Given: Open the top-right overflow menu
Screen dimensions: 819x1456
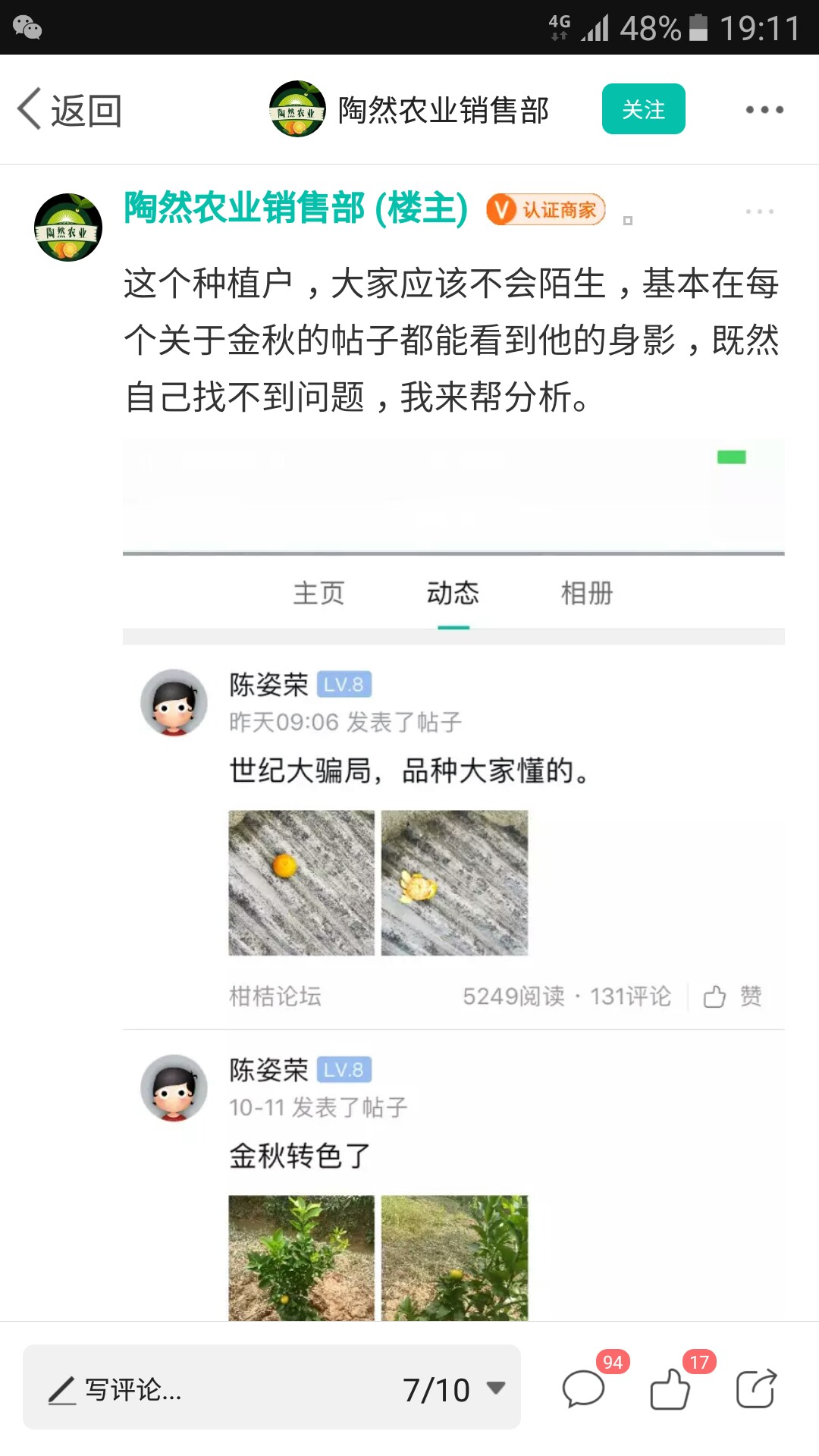Looking at the screenshot, I should point(764,110).
